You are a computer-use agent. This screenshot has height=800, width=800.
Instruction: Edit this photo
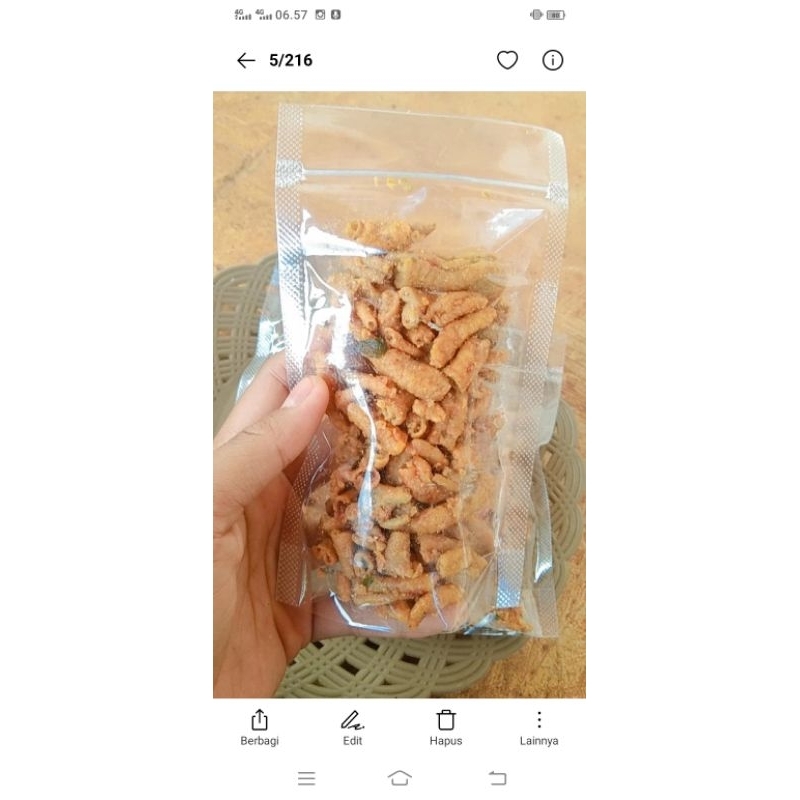tap(352, 727)
